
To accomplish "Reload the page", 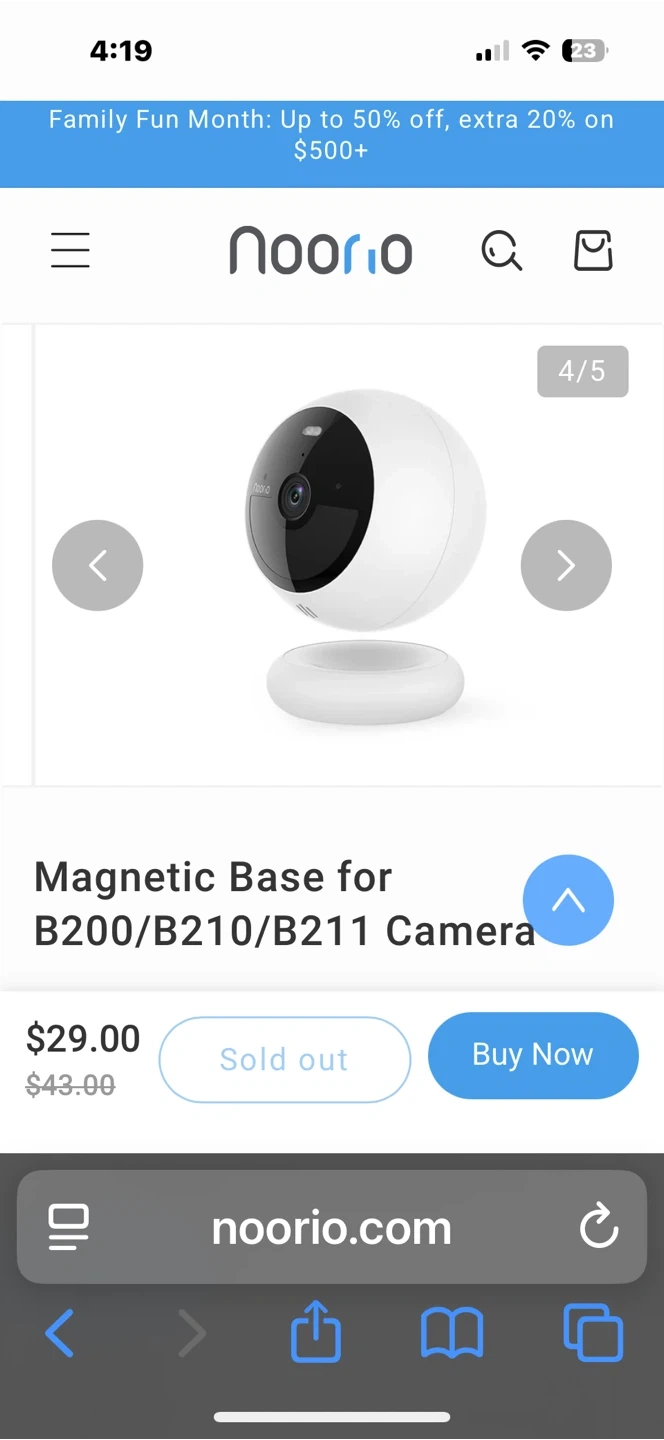I will pos(599,1227).
